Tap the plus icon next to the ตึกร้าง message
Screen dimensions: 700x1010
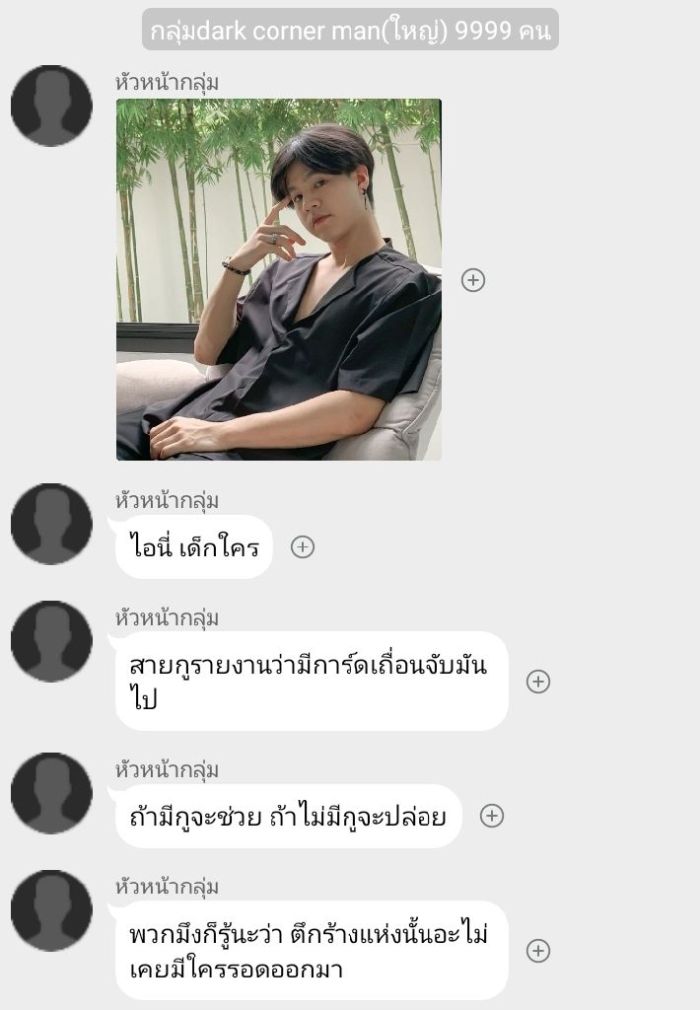[x=538, y=951]
